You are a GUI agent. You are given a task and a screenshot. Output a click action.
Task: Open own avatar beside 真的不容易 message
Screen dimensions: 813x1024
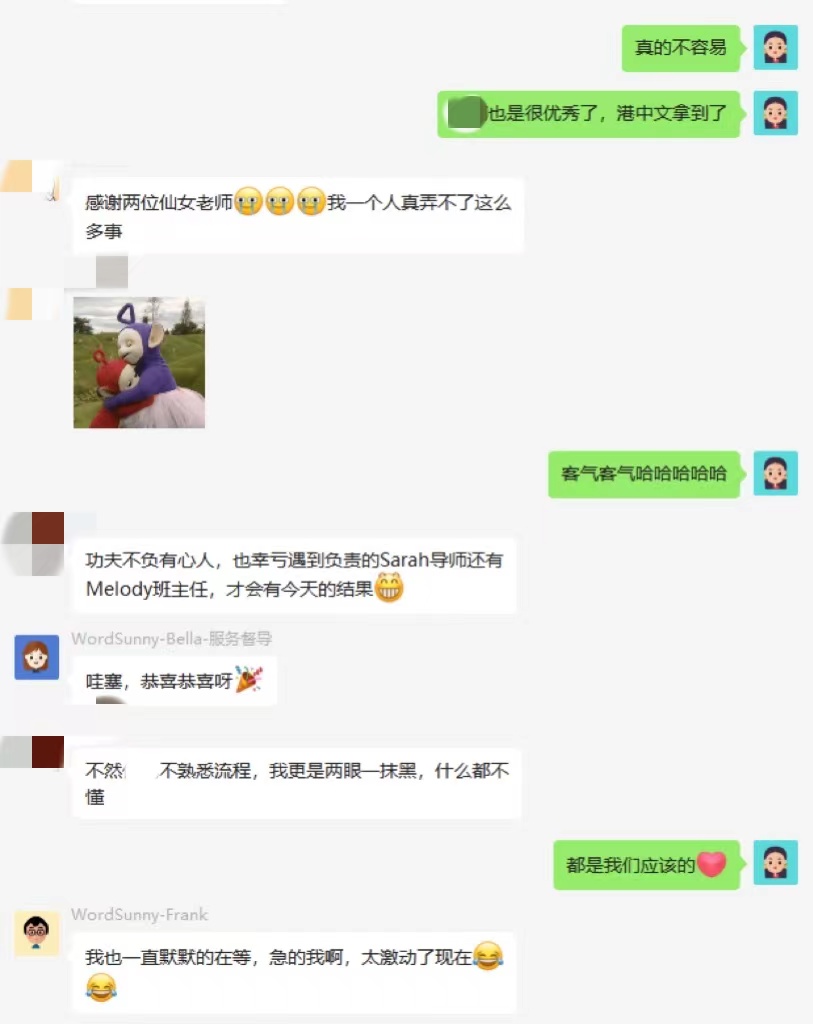(775, 47)
